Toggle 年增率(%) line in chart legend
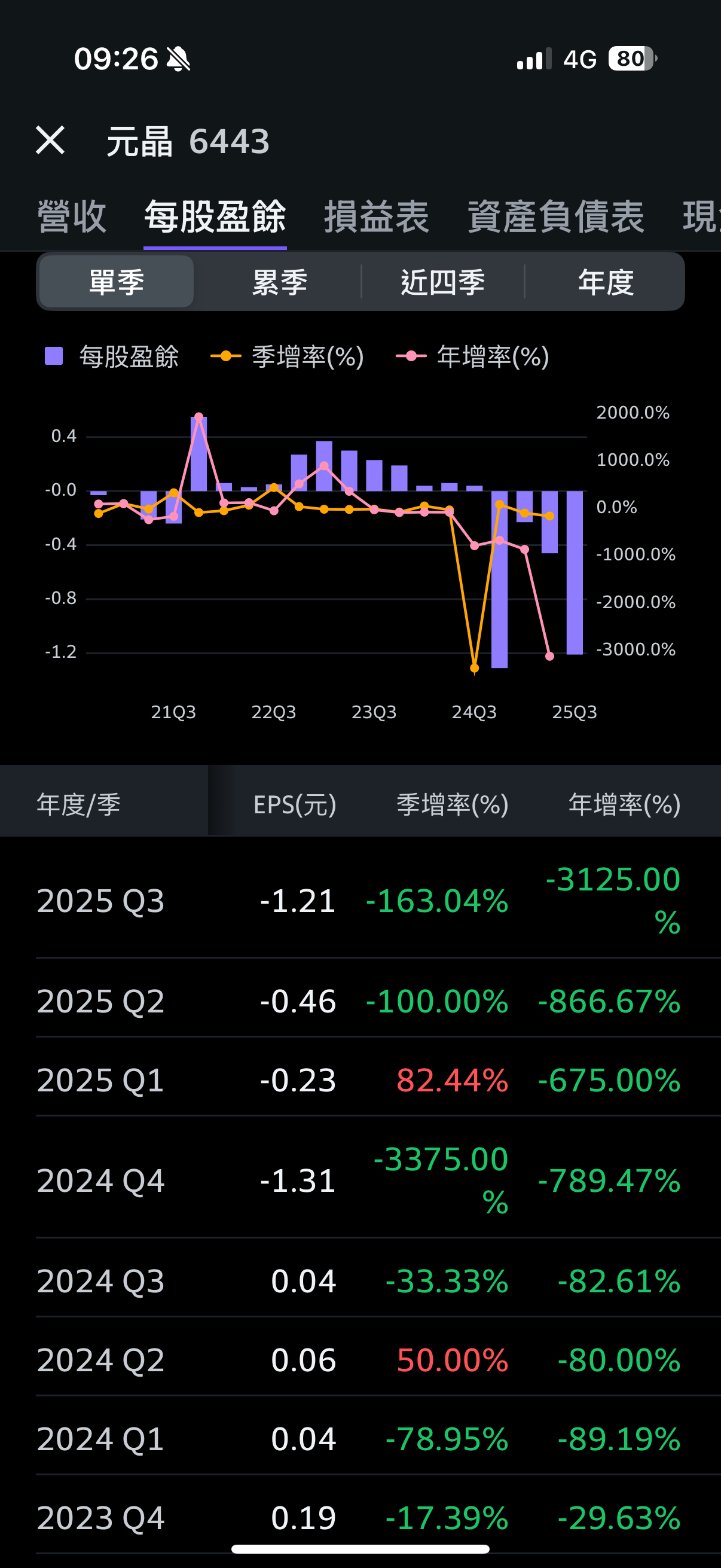Screen dimensions: 721x1568 pos(473,356)
